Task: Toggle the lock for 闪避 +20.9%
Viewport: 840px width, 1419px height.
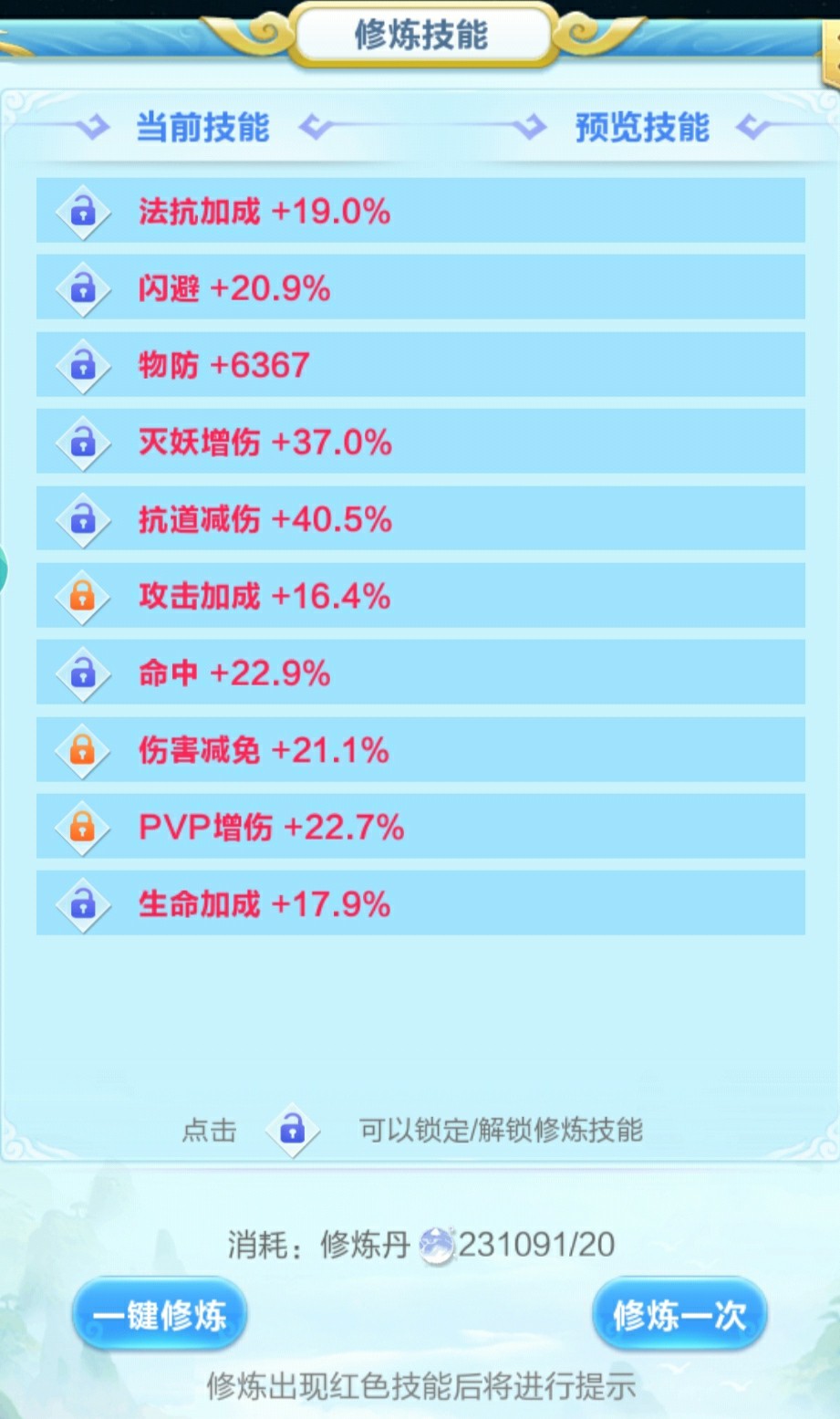Action: 83,288
